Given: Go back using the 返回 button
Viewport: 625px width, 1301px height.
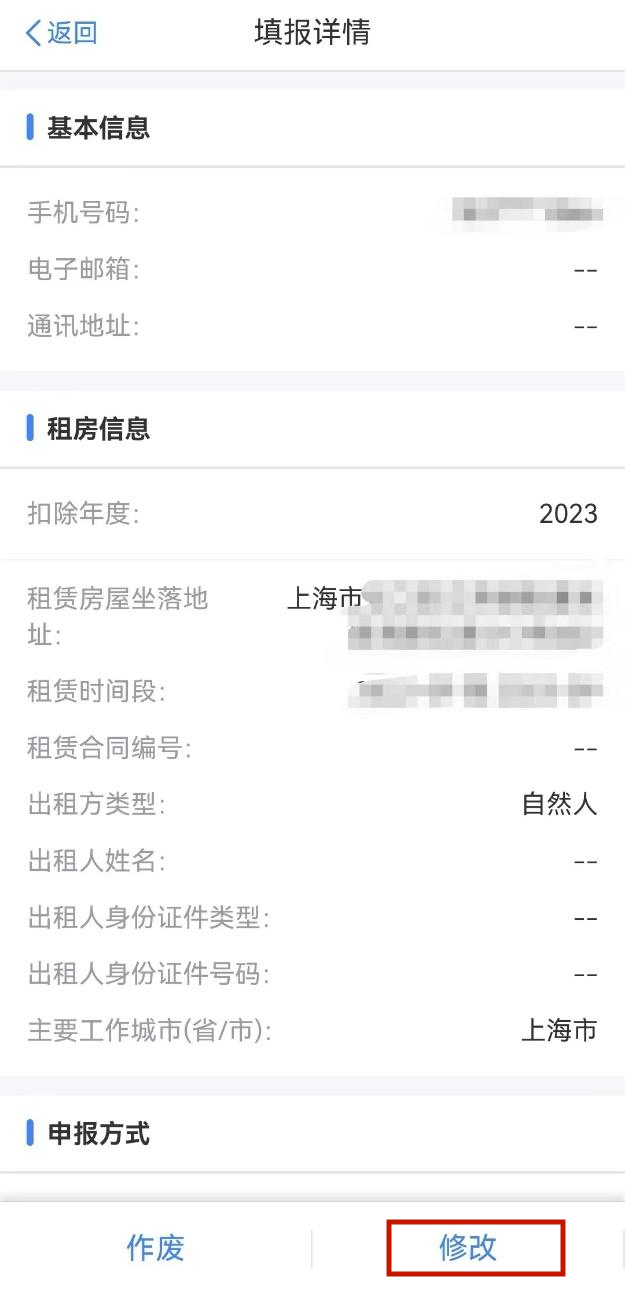Looking at the screenshot, I should pos(62,33).
